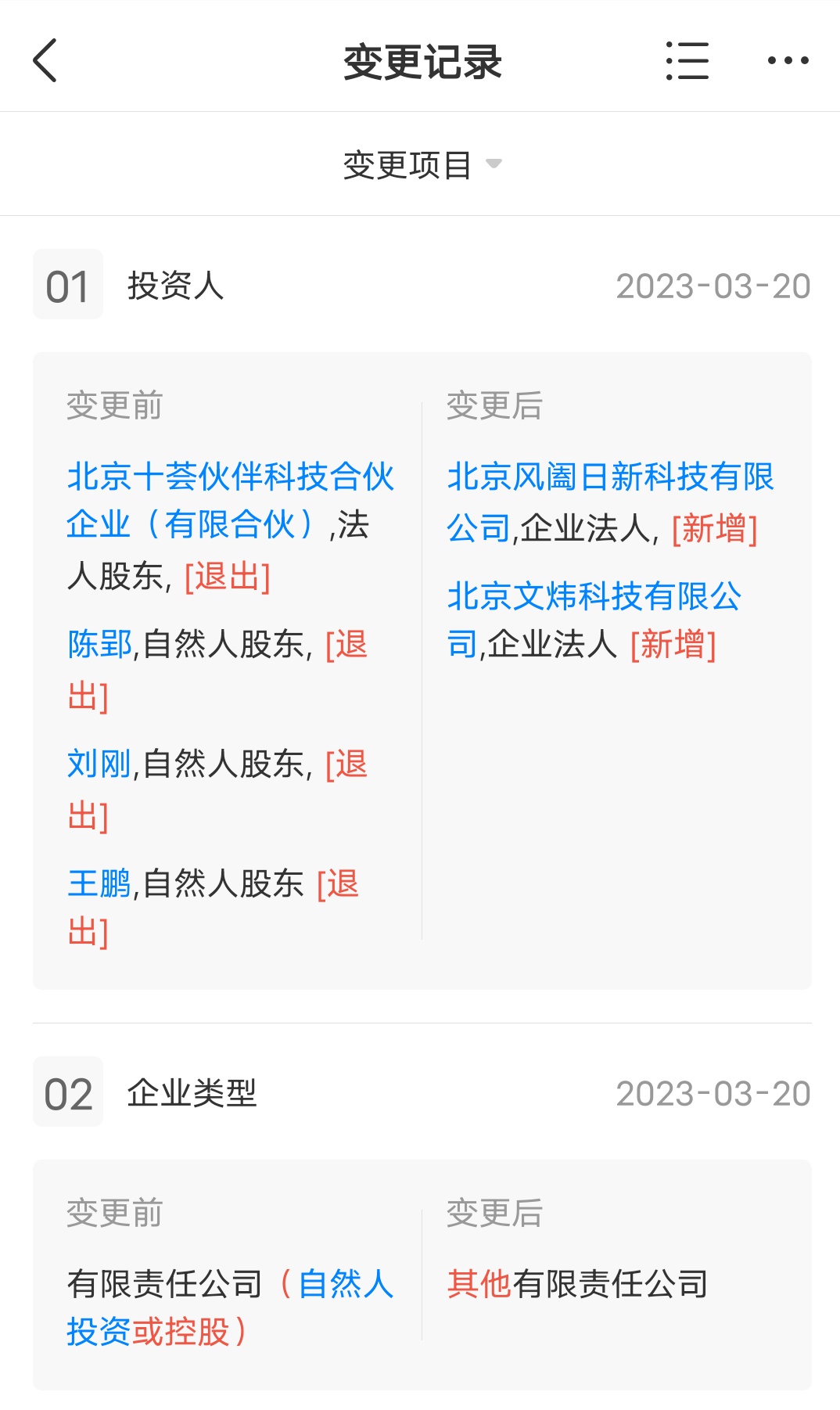Open the profile link for 刘刚

[99, 764]
